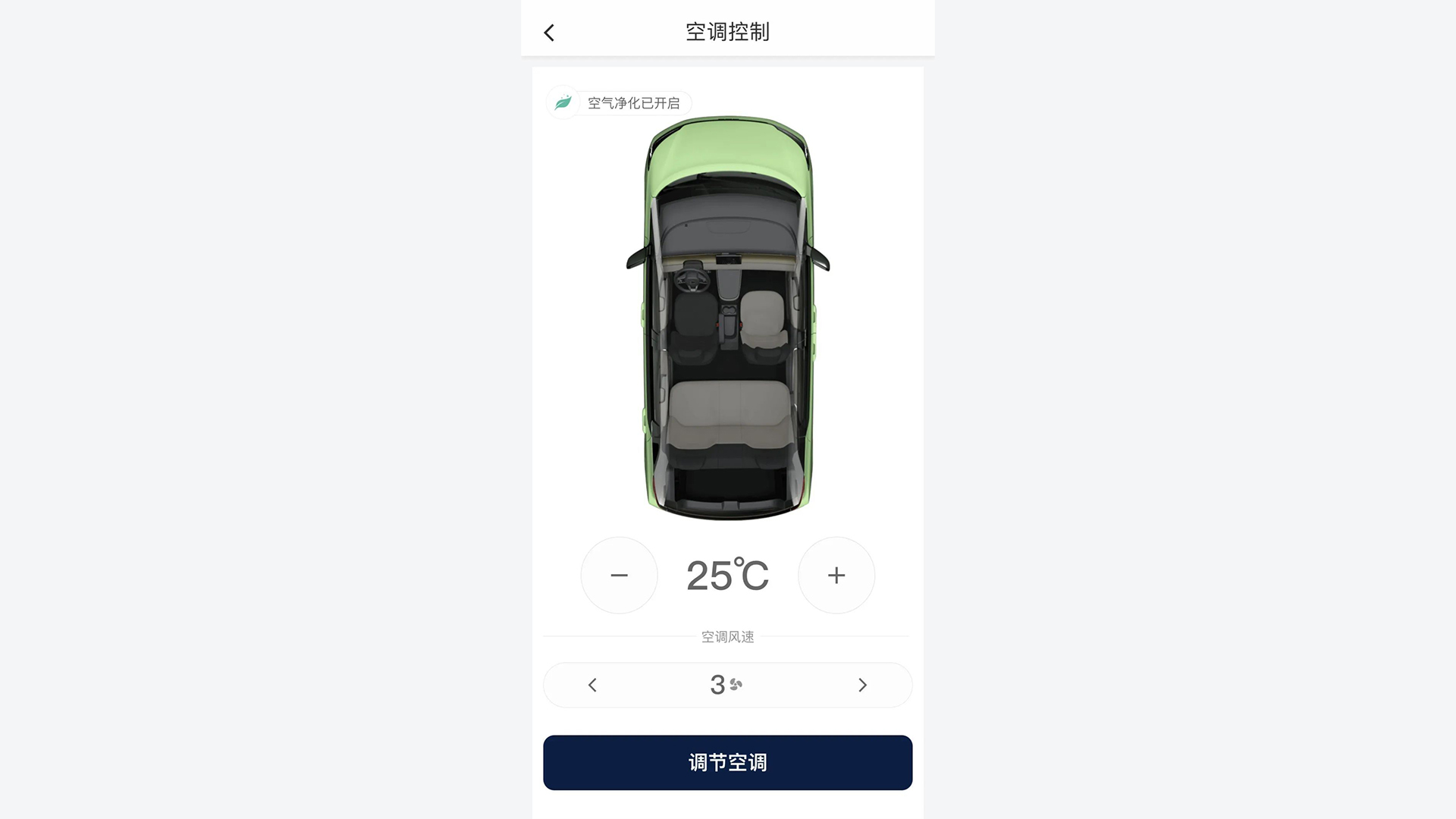Image resolution: width=1456 pixels, height=819 pixels.
Task: Tap the 空气净化已开启 chip
Action: [620, 103]
